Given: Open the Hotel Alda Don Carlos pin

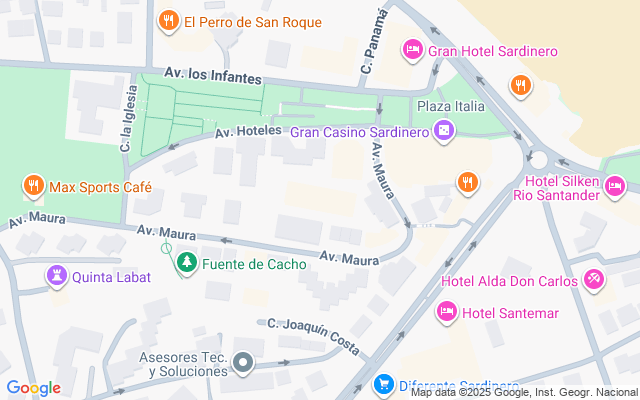Looking at the screenshot, I should (595, 281).
